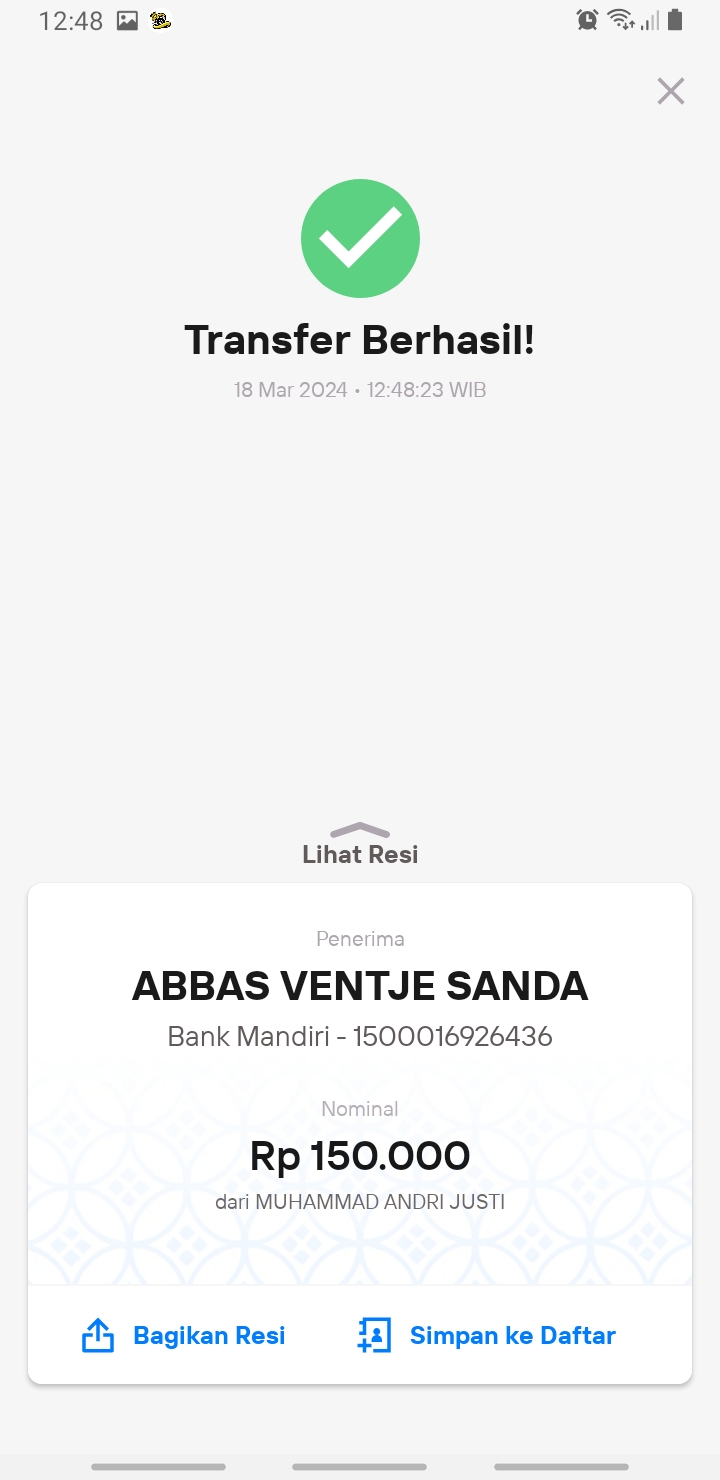Close the transfer success screen
720x1480 pixels.
(x=670, y=91)
